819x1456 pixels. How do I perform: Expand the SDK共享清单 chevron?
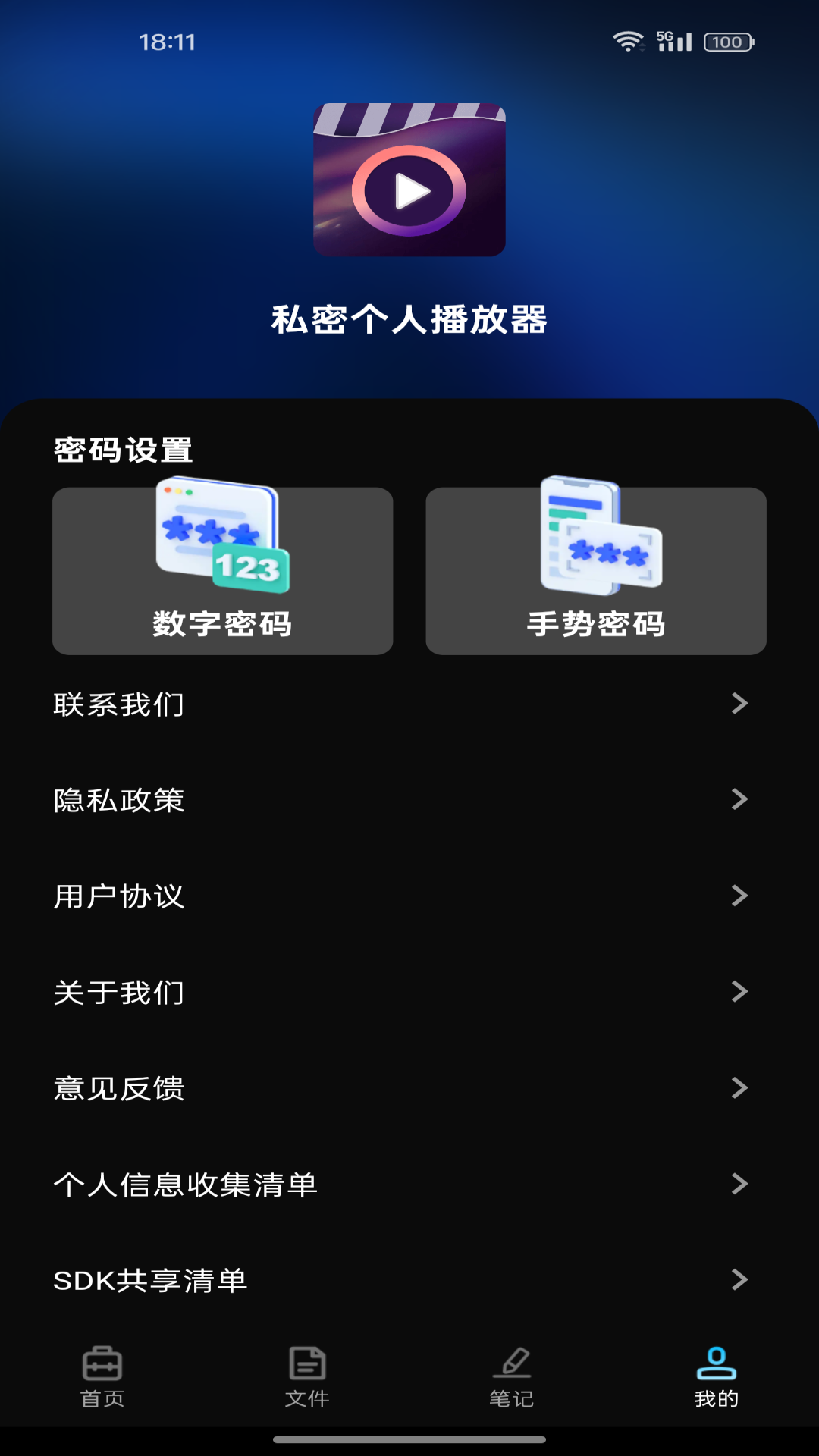(x=738, y=1280)
